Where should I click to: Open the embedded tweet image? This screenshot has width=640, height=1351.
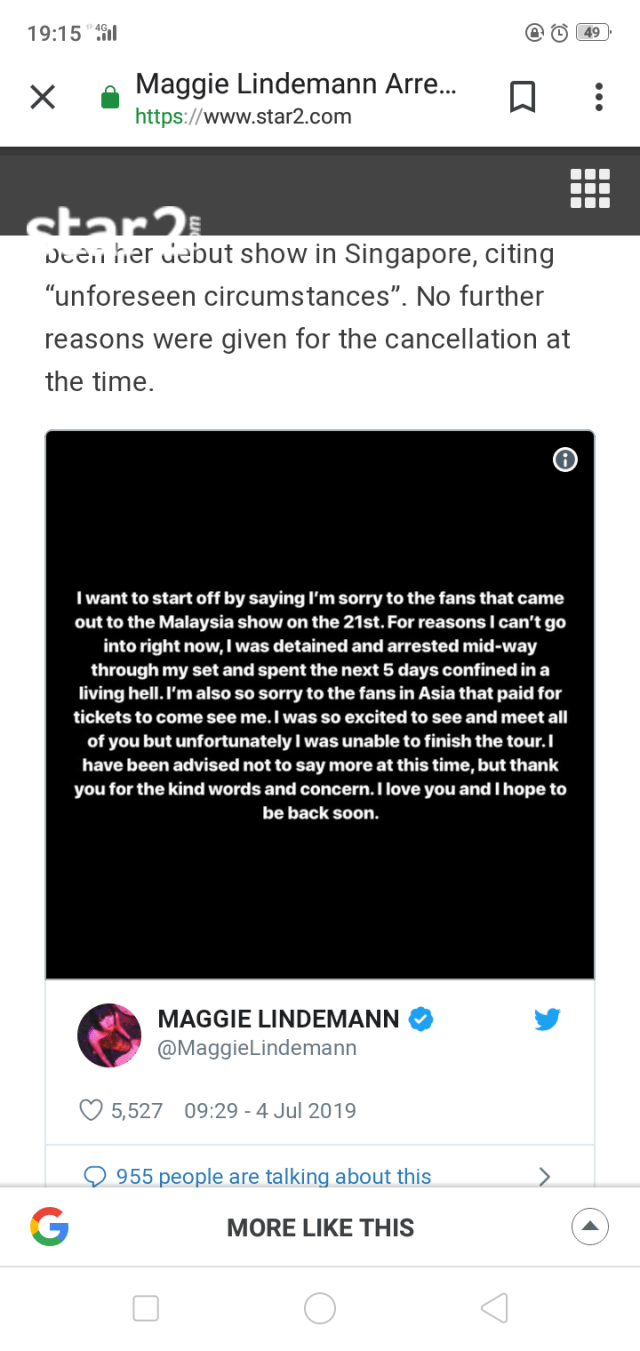pyautogui.click(x=320, y=704)
